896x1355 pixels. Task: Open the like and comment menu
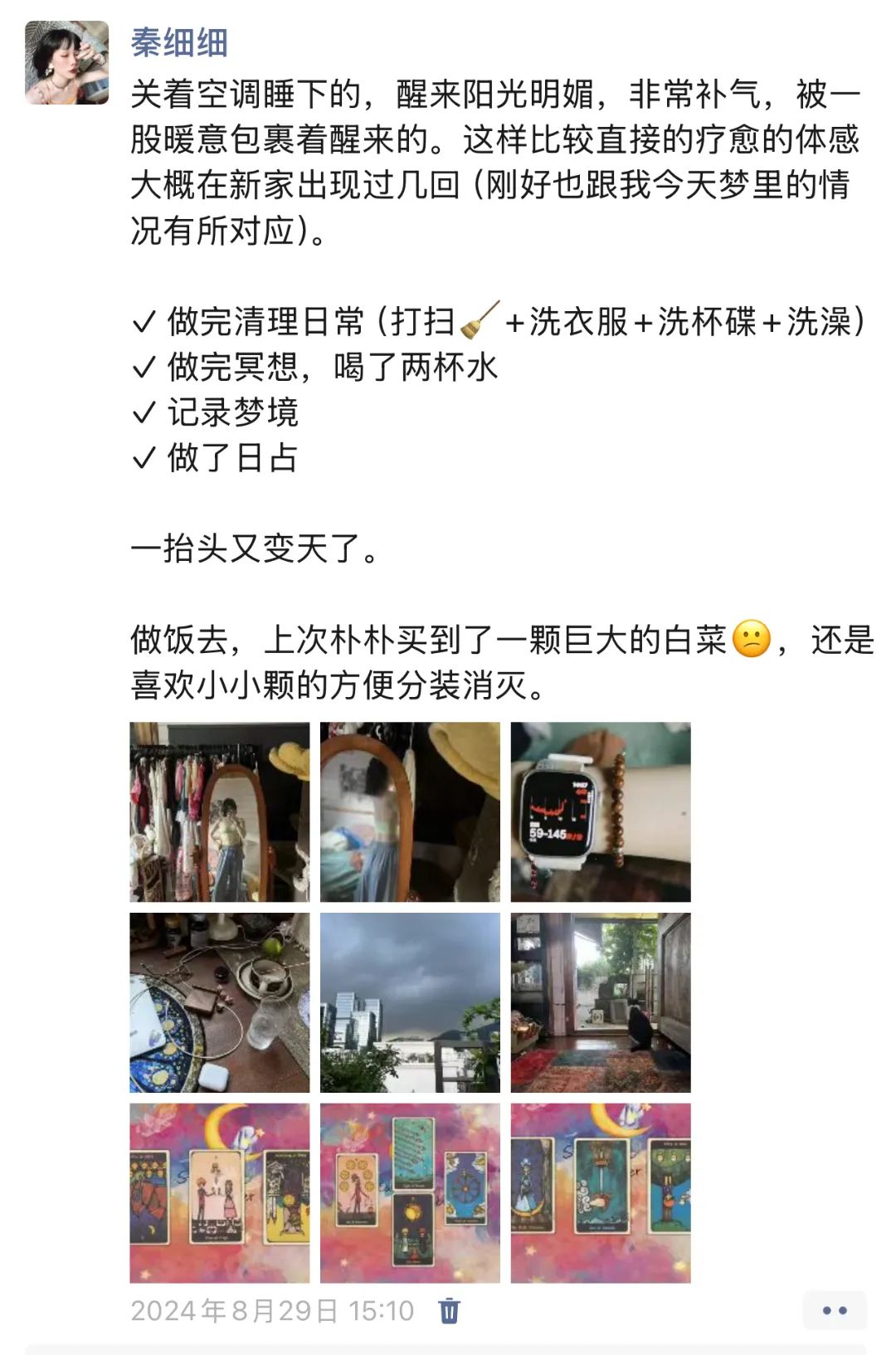pos(834,1311)
